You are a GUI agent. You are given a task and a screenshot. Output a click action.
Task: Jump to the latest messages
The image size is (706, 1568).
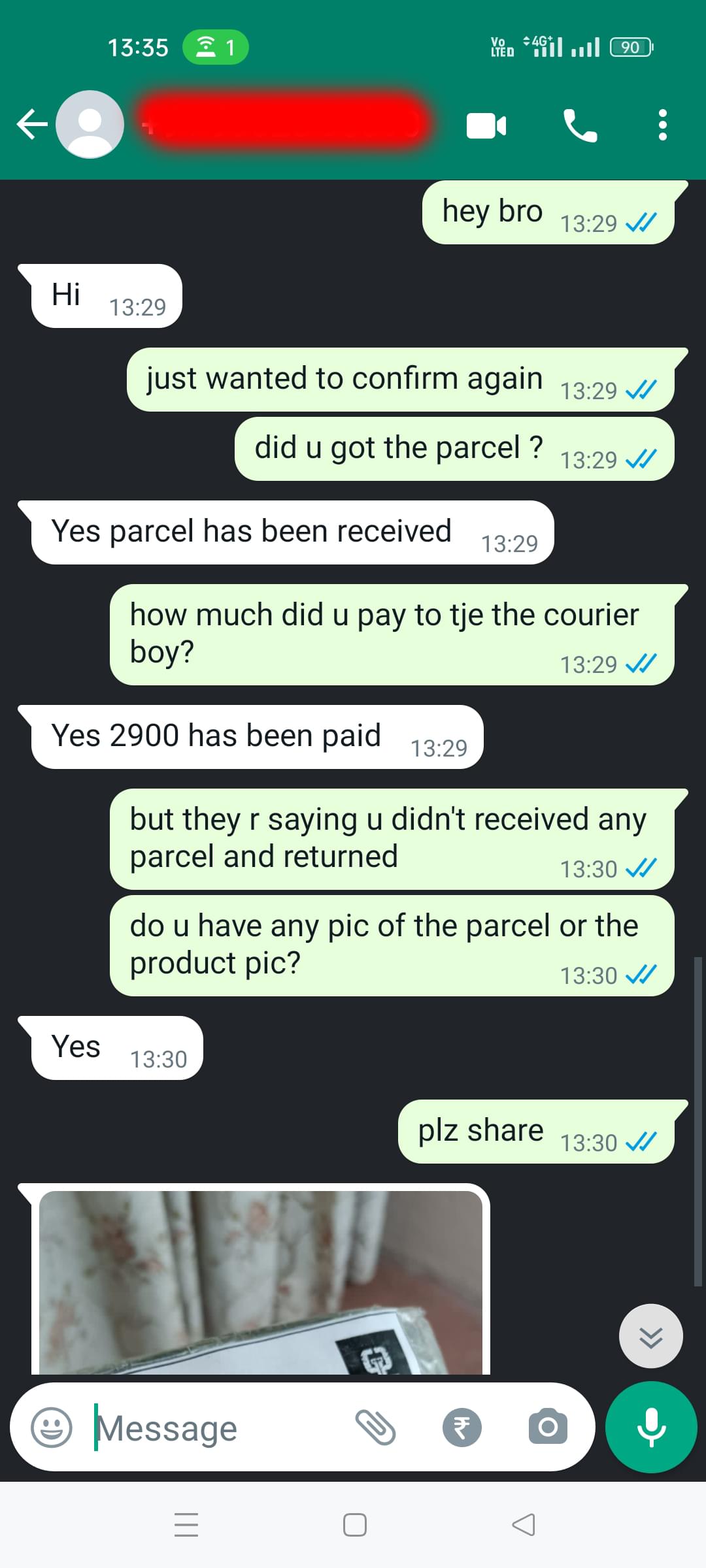[650, 1336]
